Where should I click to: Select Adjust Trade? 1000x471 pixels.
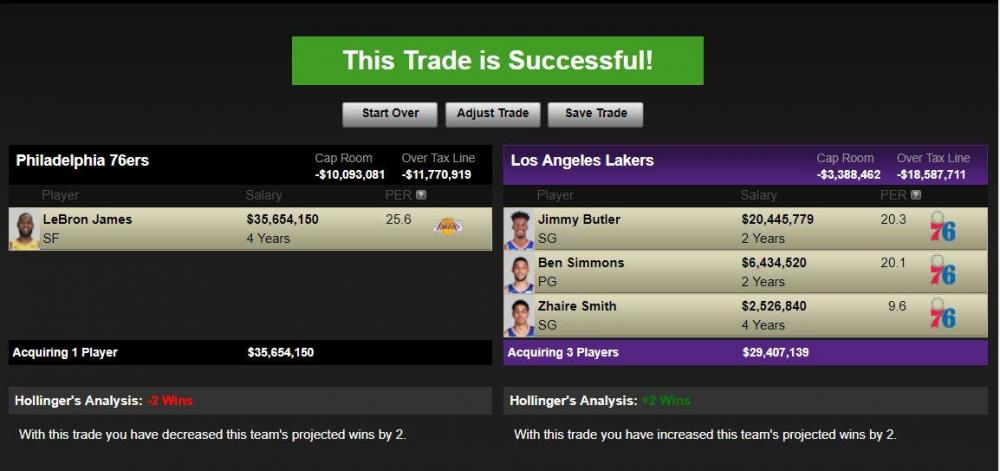[492, 114]
